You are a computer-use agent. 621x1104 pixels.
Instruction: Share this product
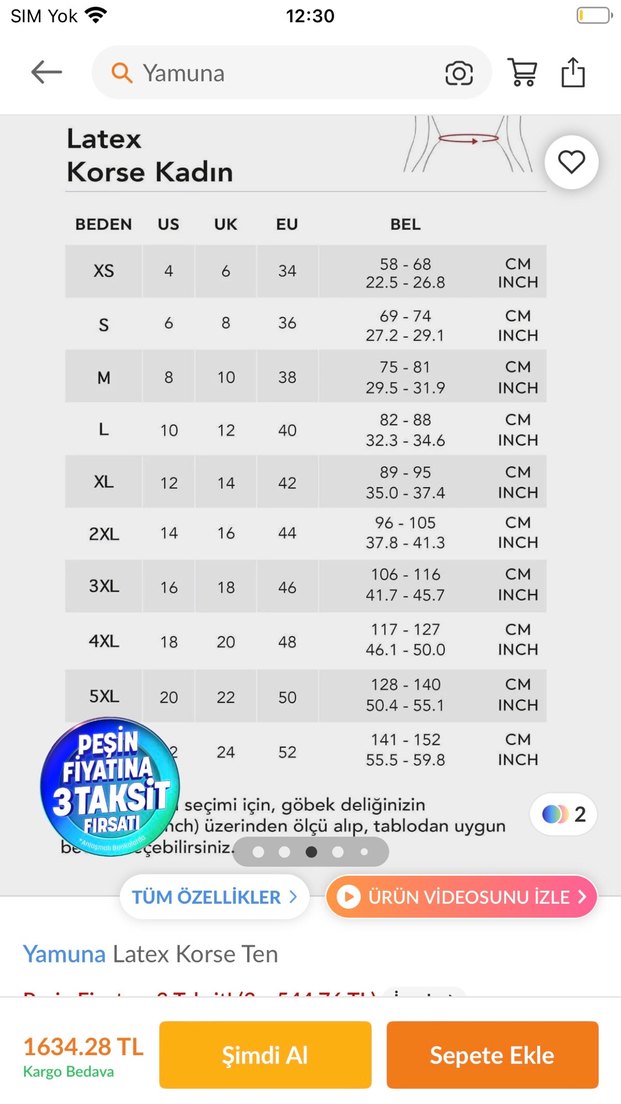[x=573, y=72]
